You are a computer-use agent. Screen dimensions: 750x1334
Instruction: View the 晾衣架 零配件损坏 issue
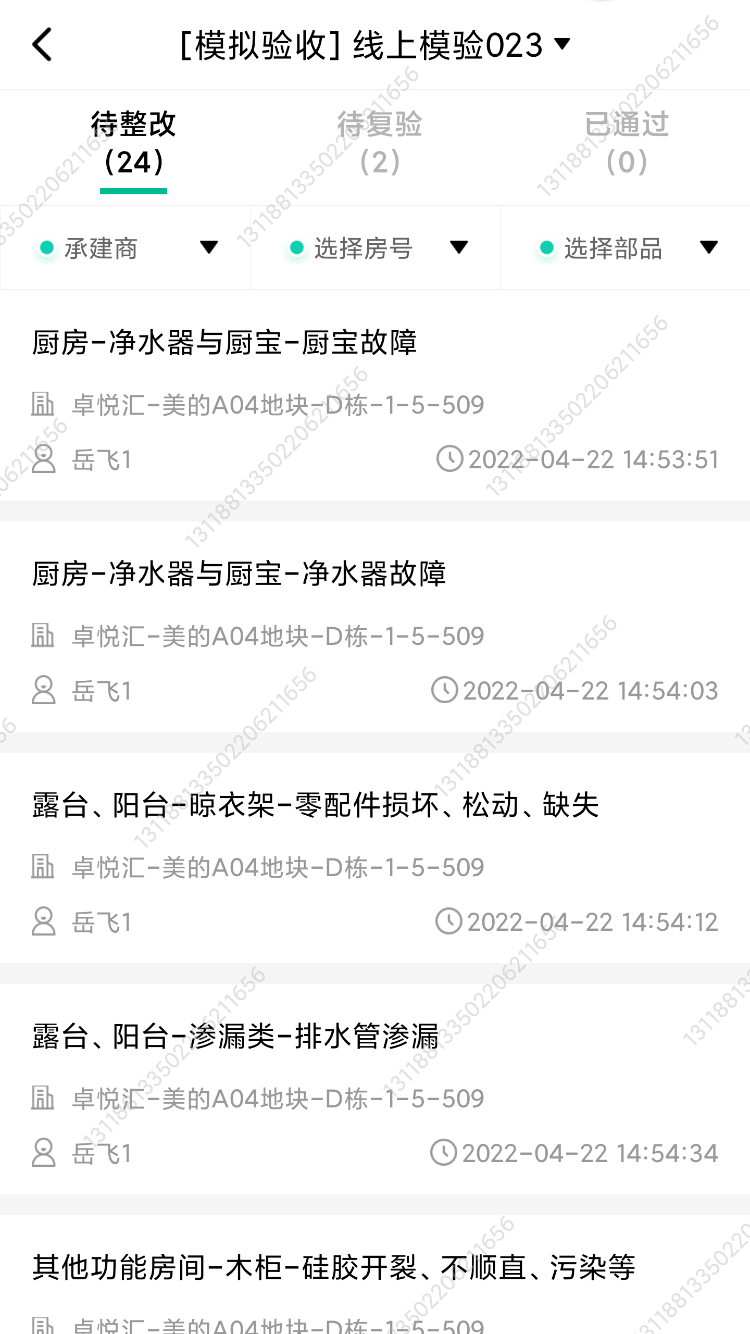375,862
